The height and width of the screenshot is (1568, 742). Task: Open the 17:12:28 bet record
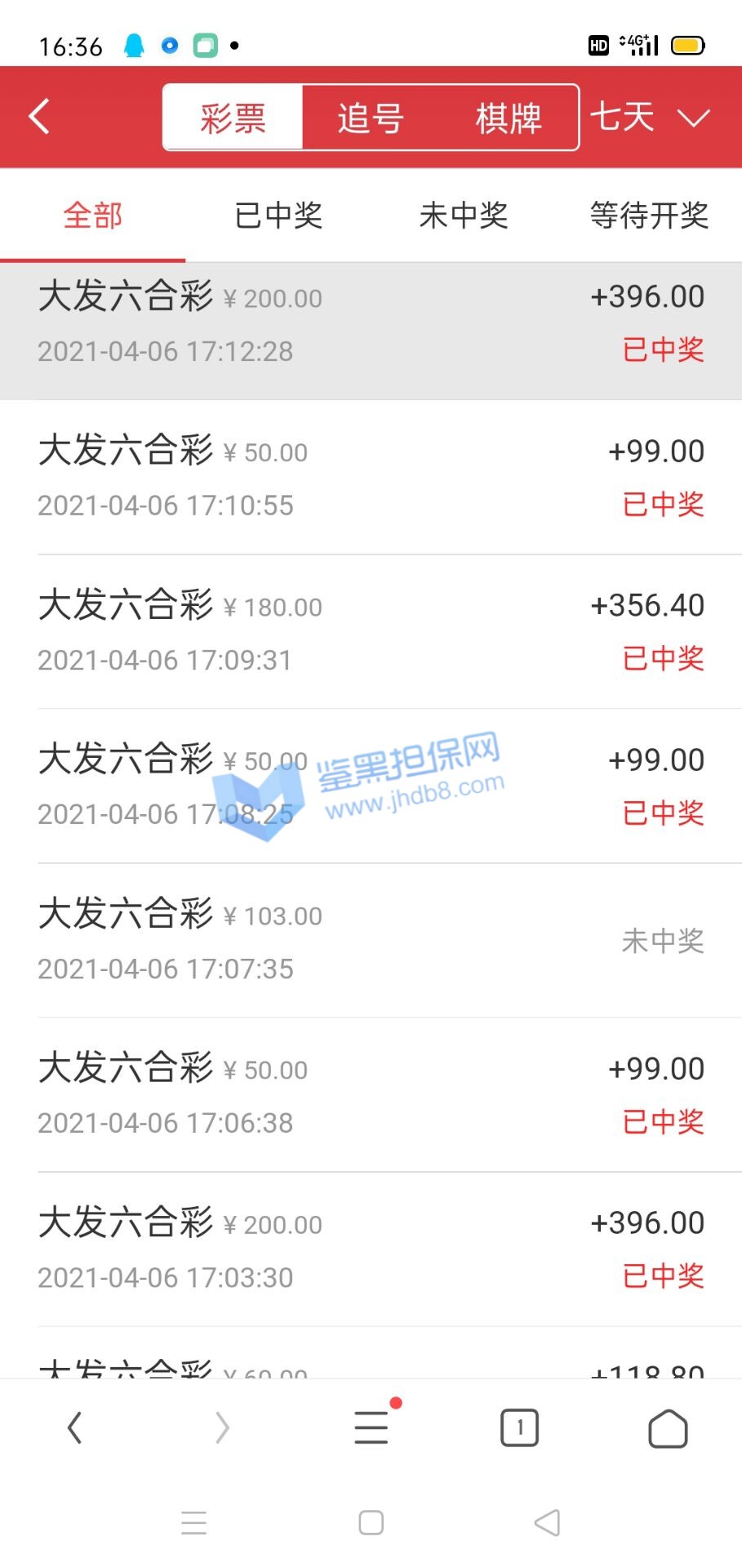click(x=371, y=323)
